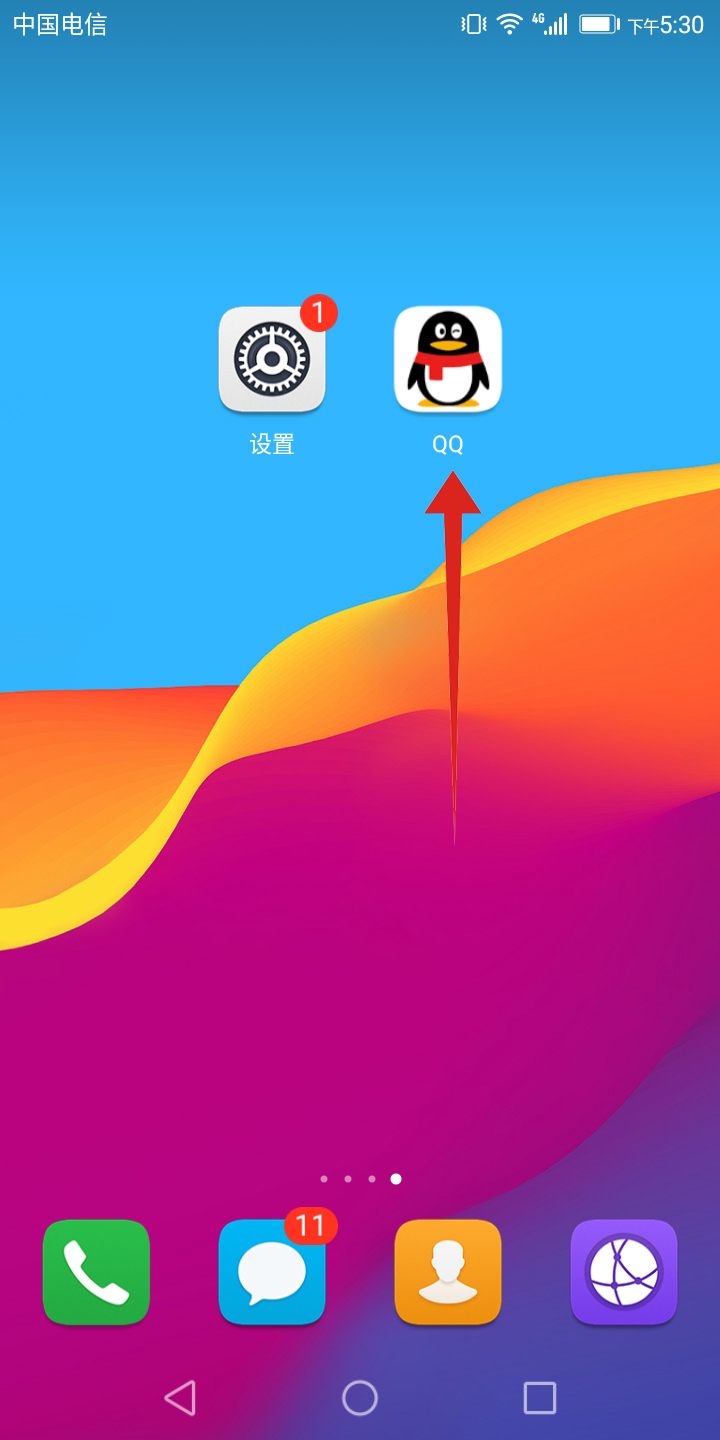Image resolution: width=720 pixels, height=1440 pixels.
Task: Tap the system back button
Action: click(181, 1397)
